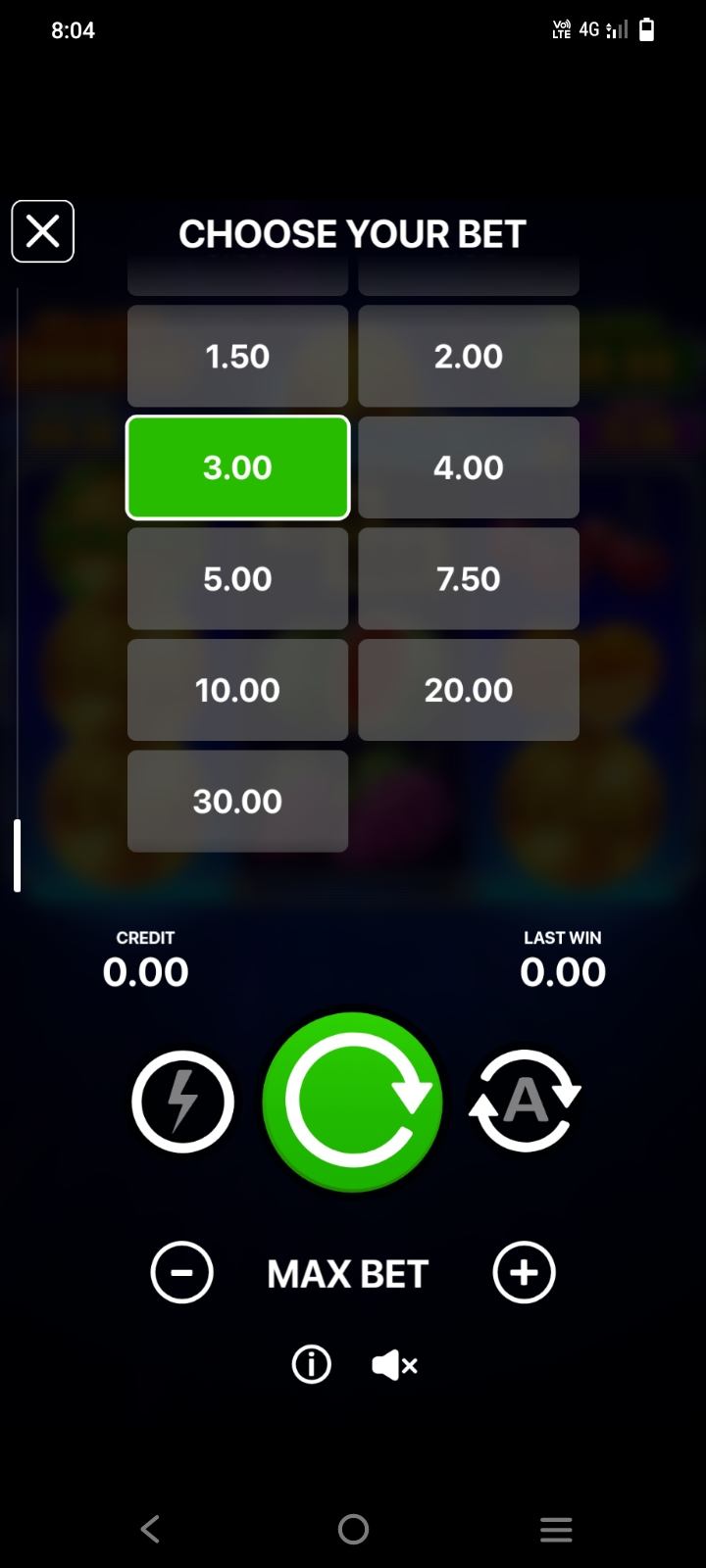This screenshot has height=1568, width=706.
Task: Tap the MAX BET label
Action: (348, 1274)
